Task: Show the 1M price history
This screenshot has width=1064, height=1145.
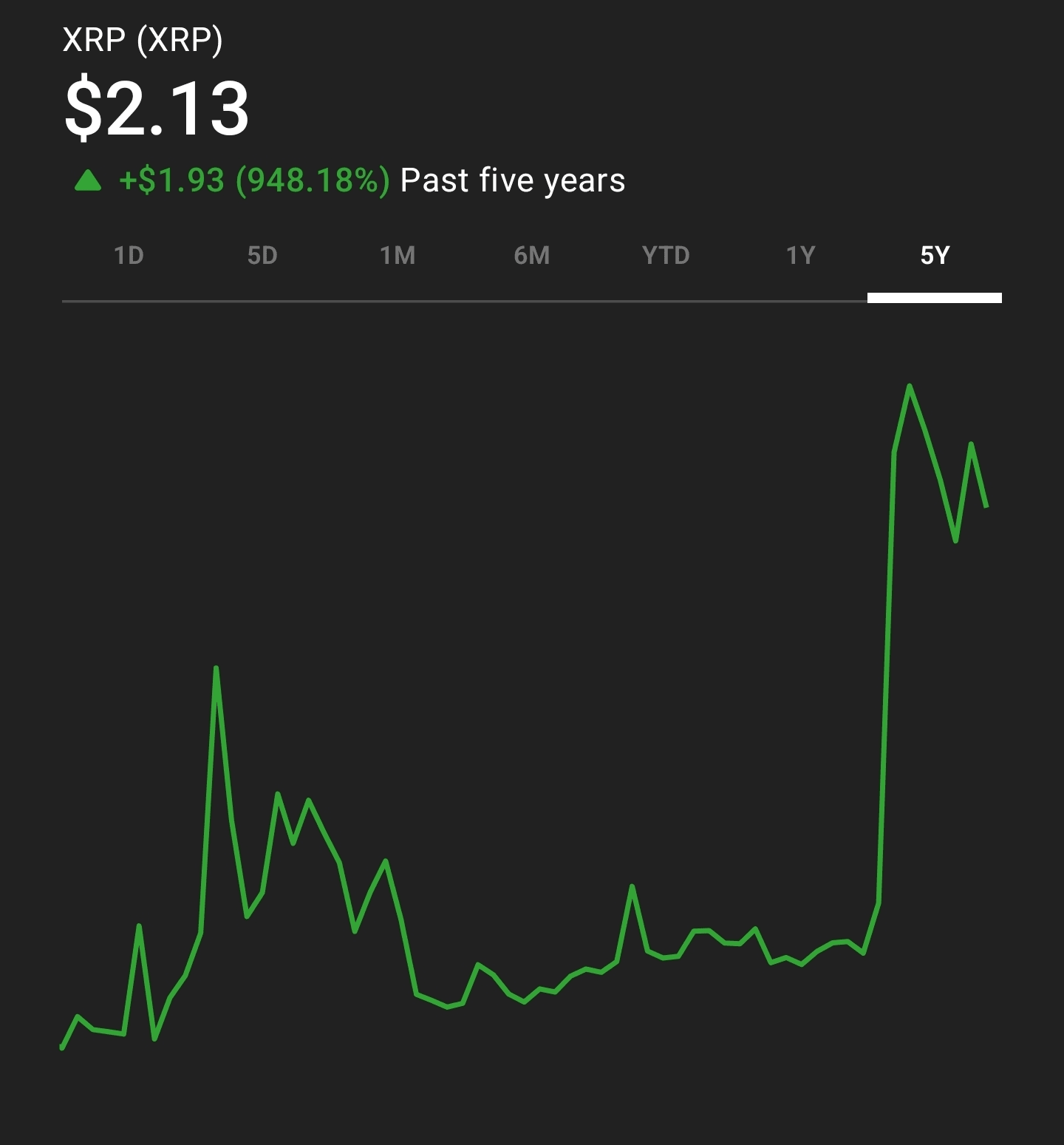Action: point(398,256)
